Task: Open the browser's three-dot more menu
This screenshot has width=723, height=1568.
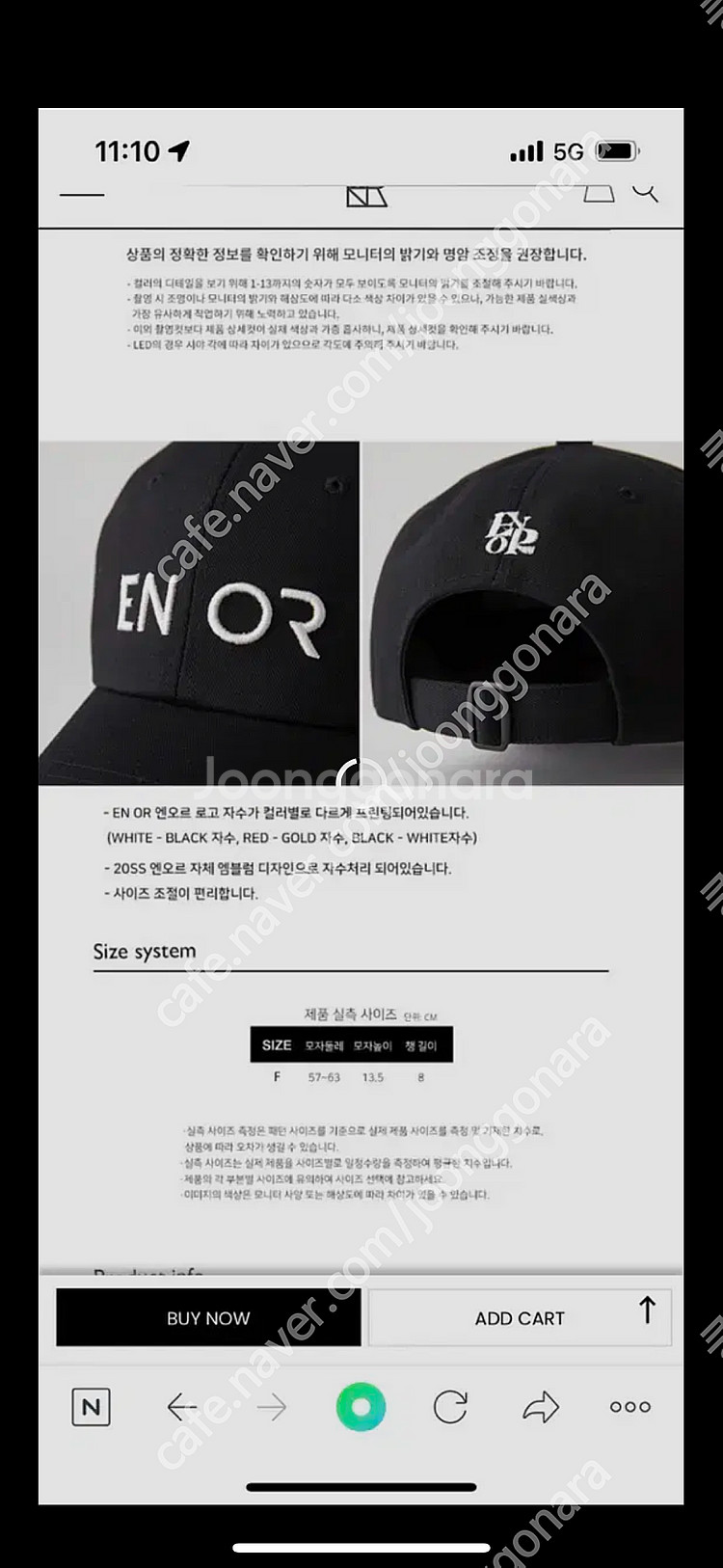Action: (630, 1408)
